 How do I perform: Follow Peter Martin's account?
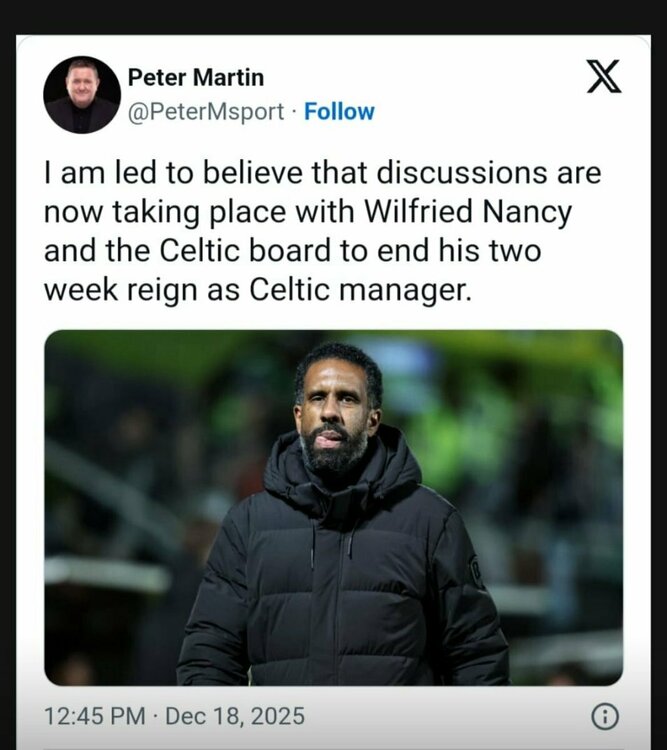339,112
